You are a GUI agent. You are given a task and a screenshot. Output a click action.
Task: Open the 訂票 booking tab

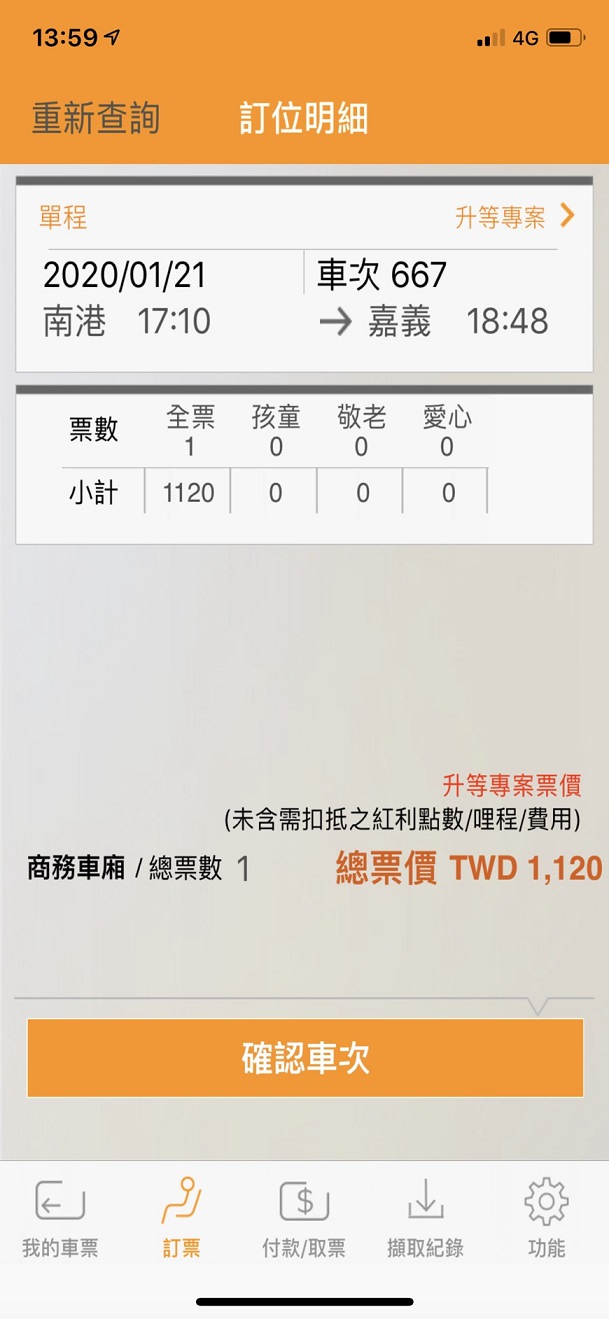[182, 1218]
